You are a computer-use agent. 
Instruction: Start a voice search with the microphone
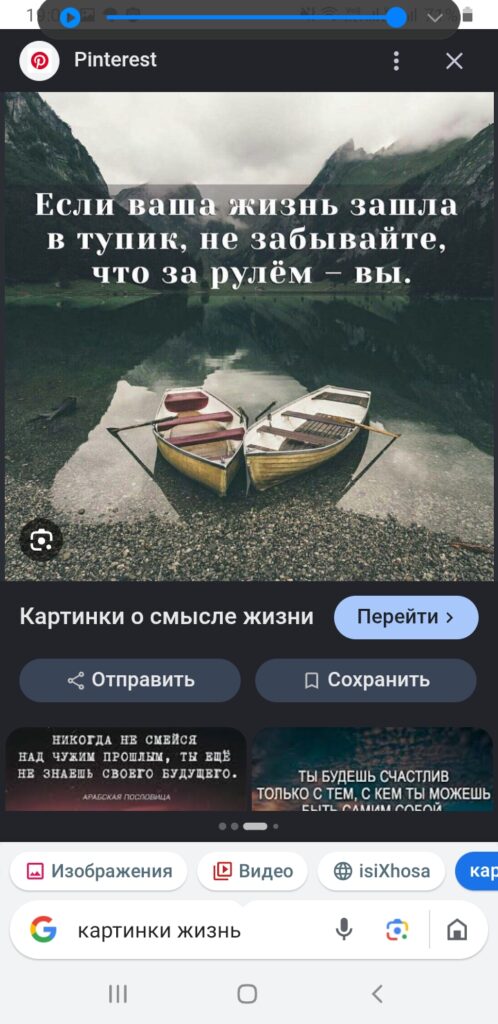point(344,930)
